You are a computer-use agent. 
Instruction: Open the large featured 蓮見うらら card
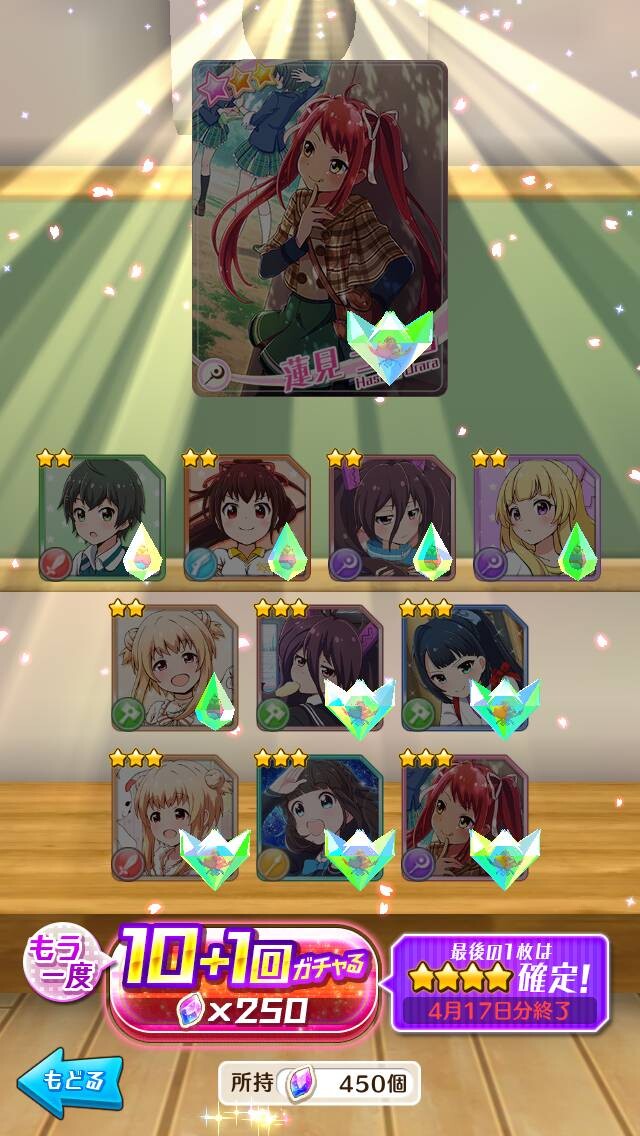(x=320, y=228)
